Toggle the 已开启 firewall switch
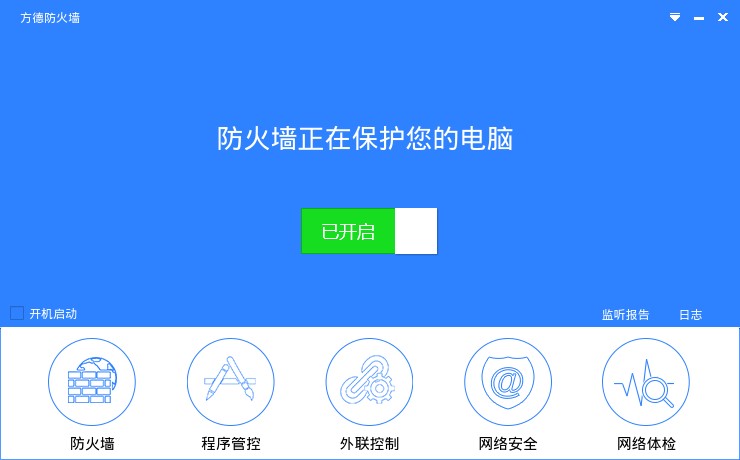The height and width of the screenshot is (460, 740). [369, 231]
